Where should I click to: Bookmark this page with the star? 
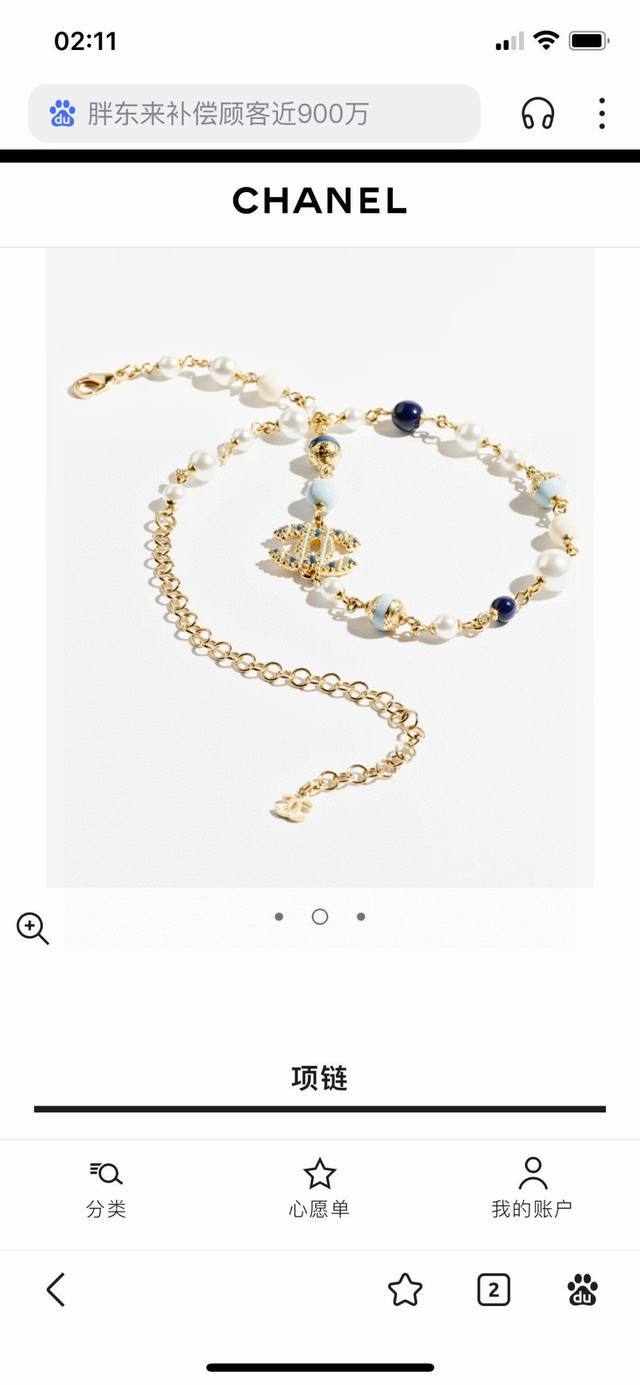(405, 1290)
